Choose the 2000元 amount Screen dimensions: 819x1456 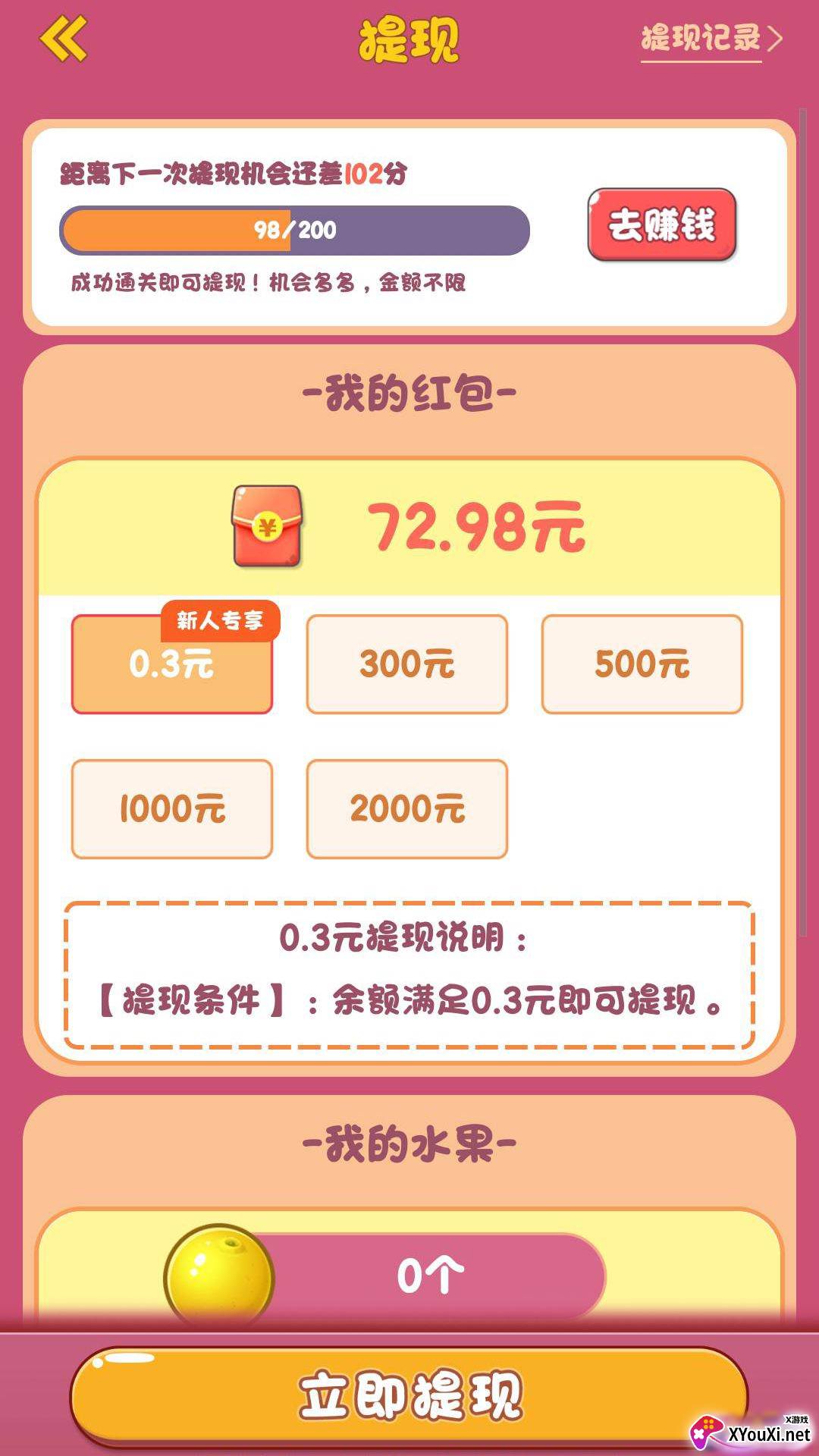pos(406,809)
